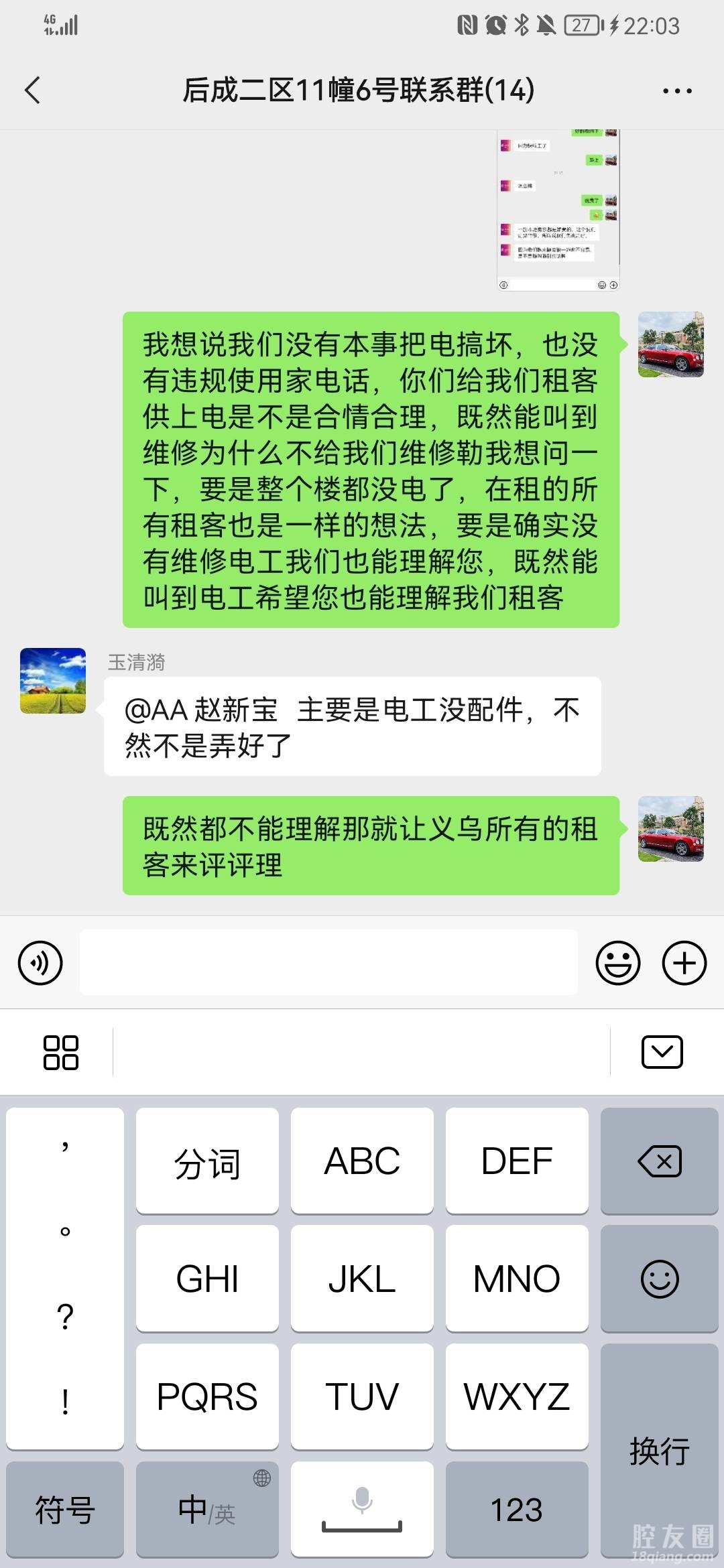
Task: Toggle 中/英 input language
Action: coord(207,1510)
